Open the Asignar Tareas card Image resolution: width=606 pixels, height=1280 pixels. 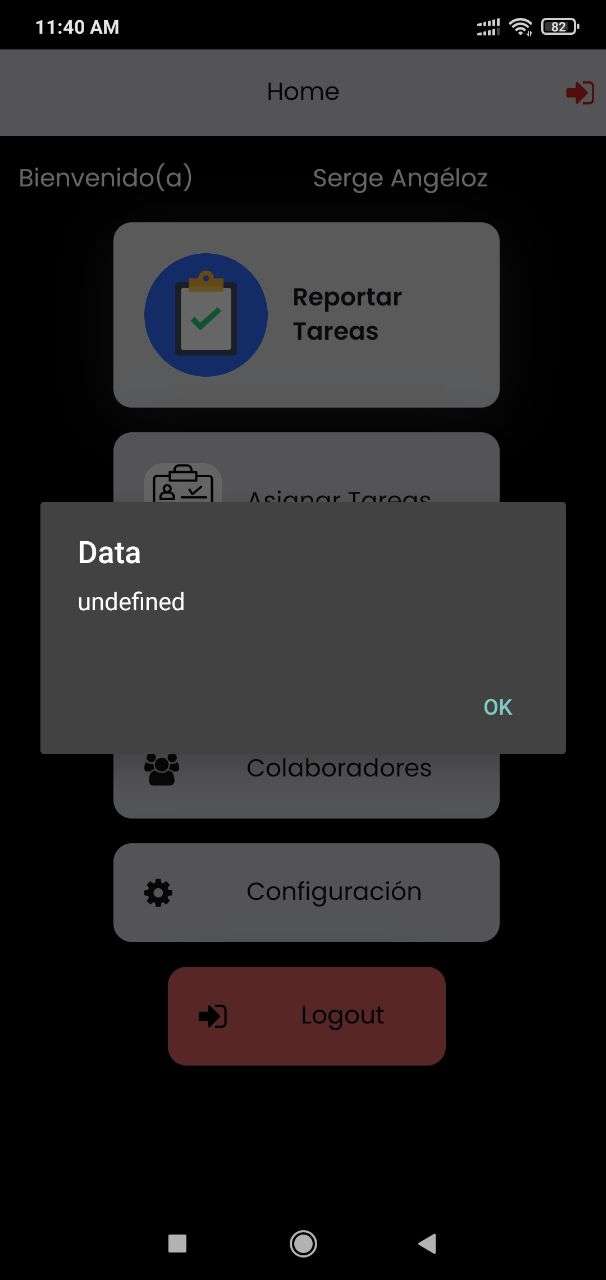click(x=306, y=468)
